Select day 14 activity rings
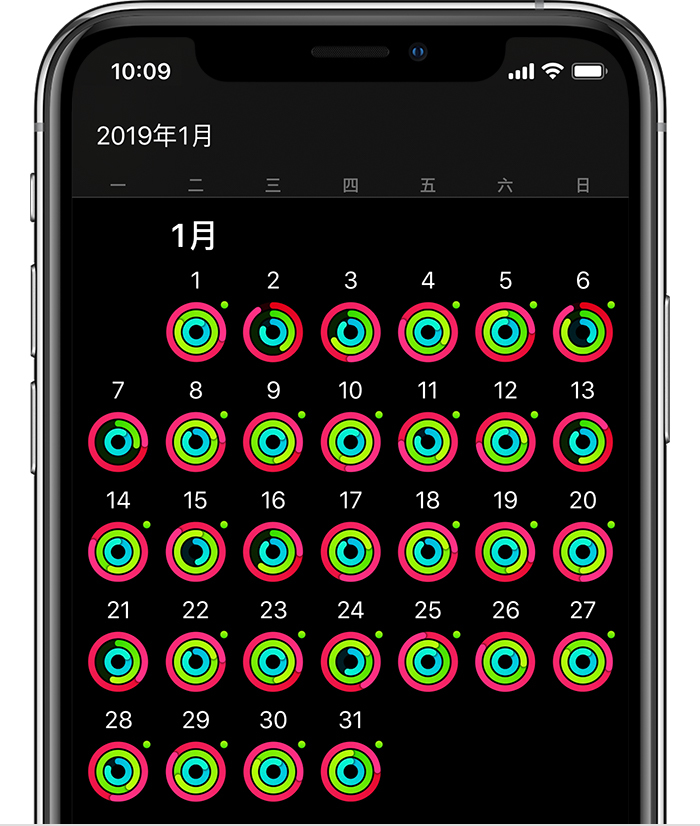The height and width of the screenshot is (826, 700). click(x=118, y=552)
